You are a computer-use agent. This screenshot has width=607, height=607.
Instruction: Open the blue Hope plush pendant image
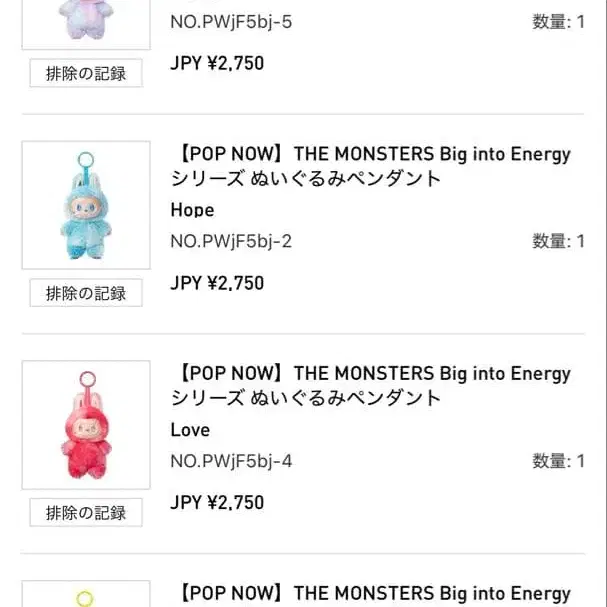click(86, 205)
